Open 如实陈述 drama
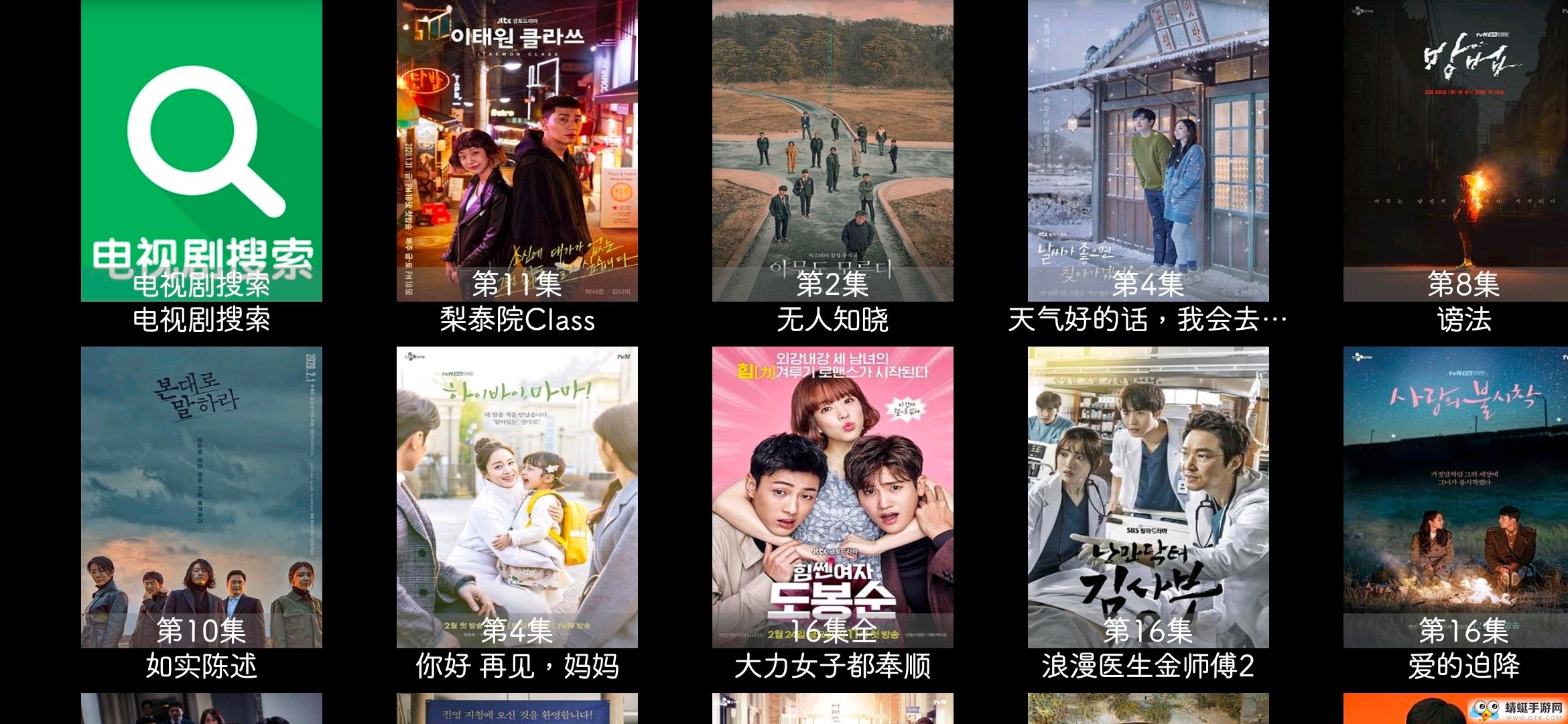 201,496
